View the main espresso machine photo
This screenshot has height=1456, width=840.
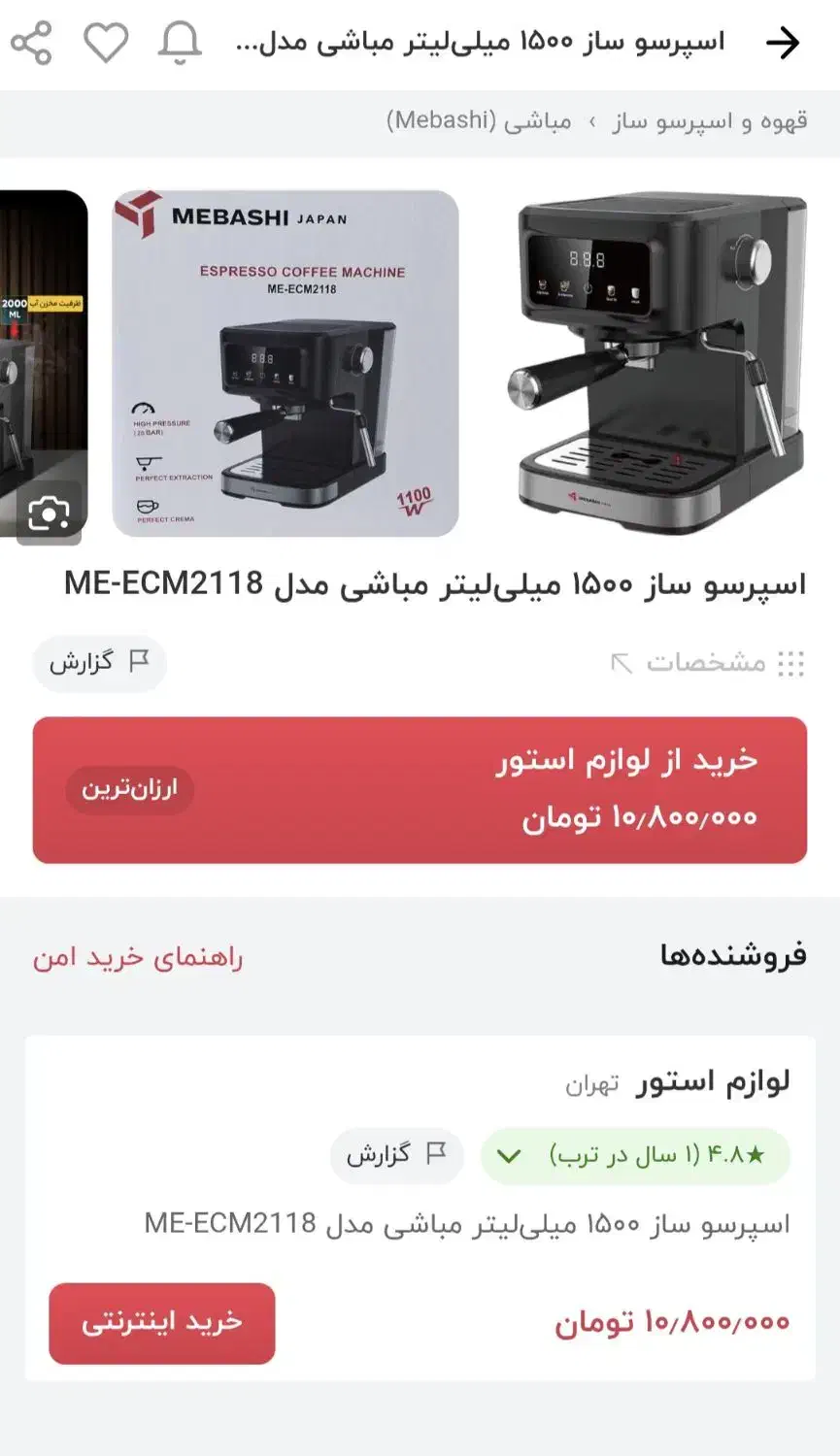pos(661,362)
